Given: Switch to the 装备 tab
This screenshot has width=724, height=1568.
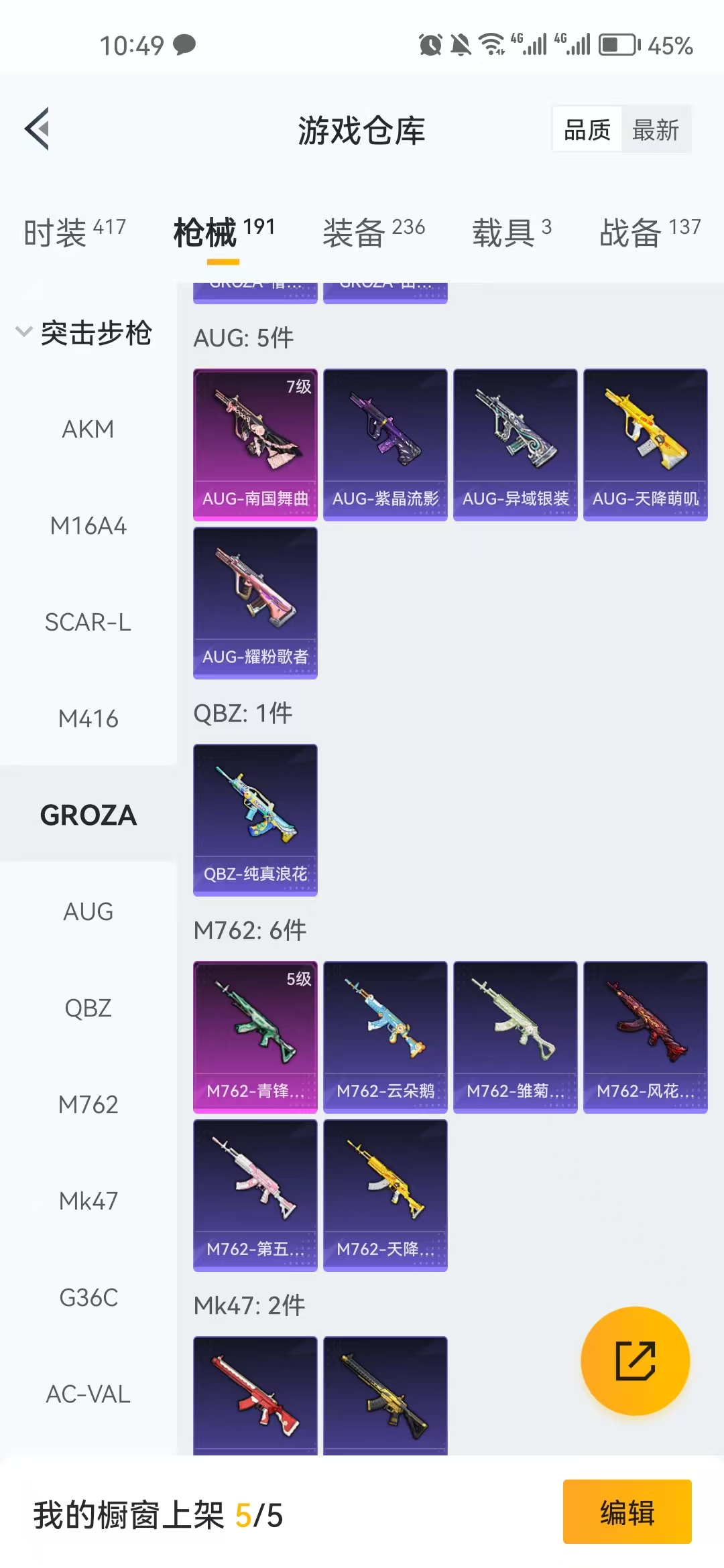Looking at the screenshot, I should click(373, 233).
